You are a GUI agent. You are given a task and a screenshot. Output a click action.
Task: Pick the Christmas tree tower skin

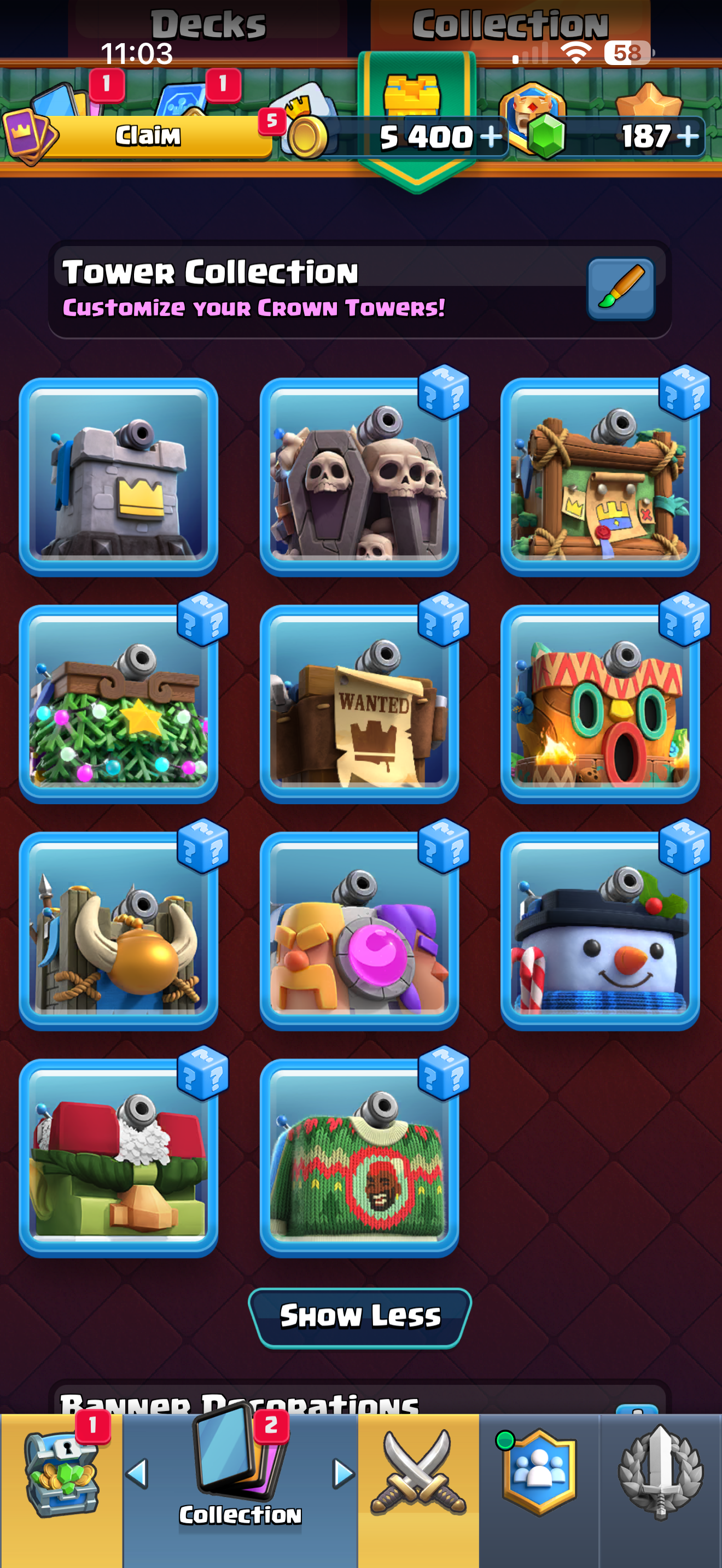119,704
